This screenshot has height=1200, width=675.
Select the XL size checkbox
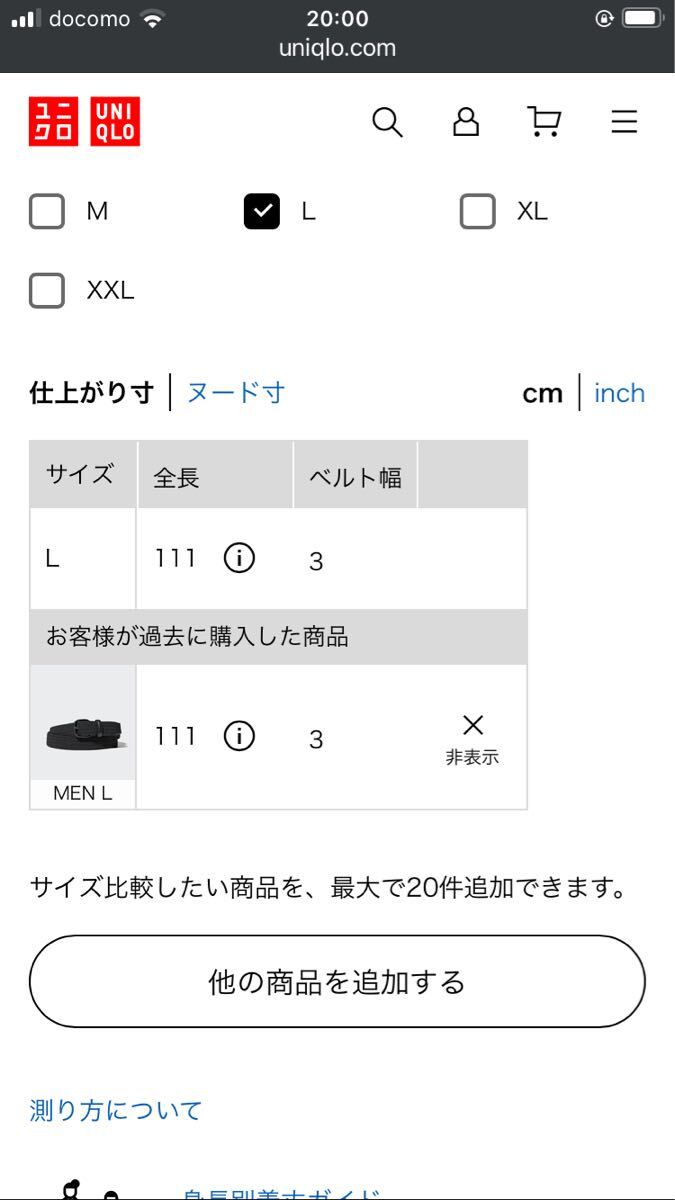[477, 212]
